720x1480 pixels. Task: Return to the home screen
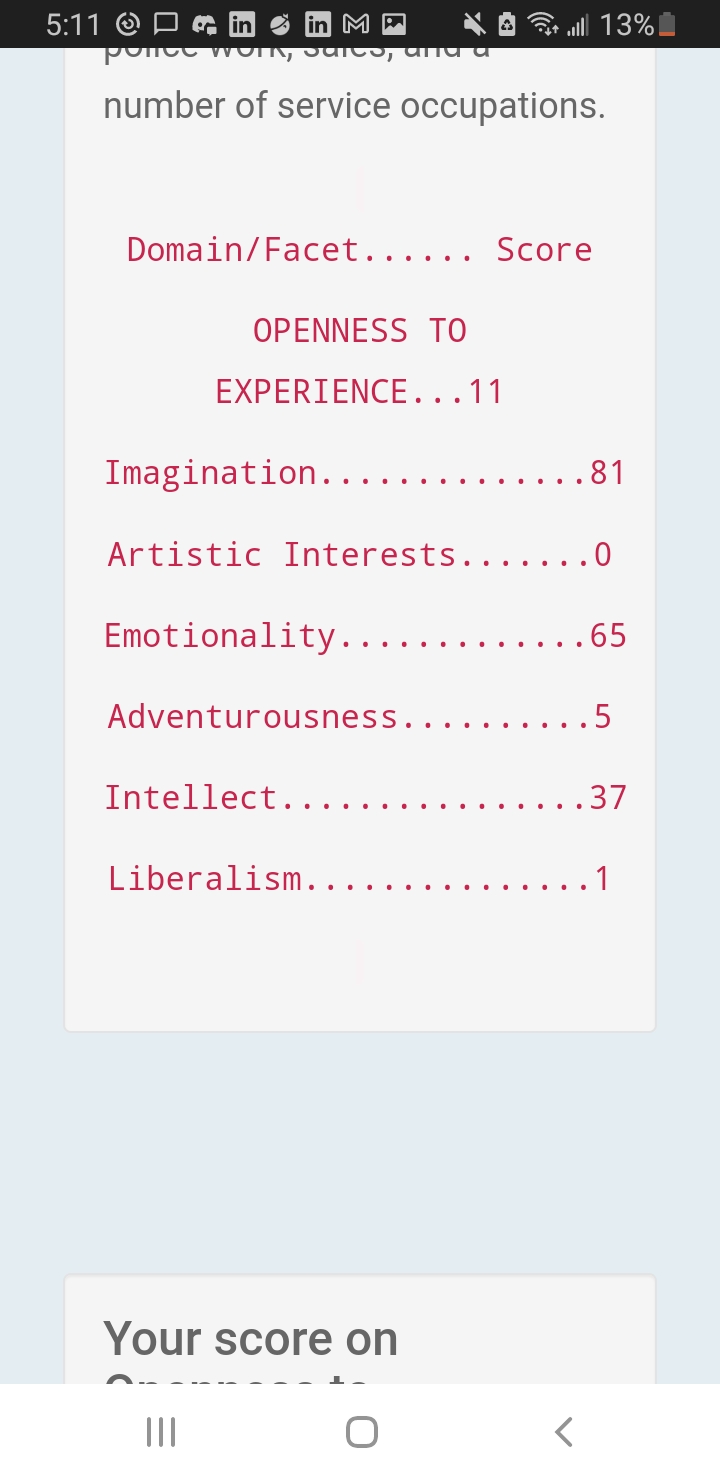tap(361, 1432)
